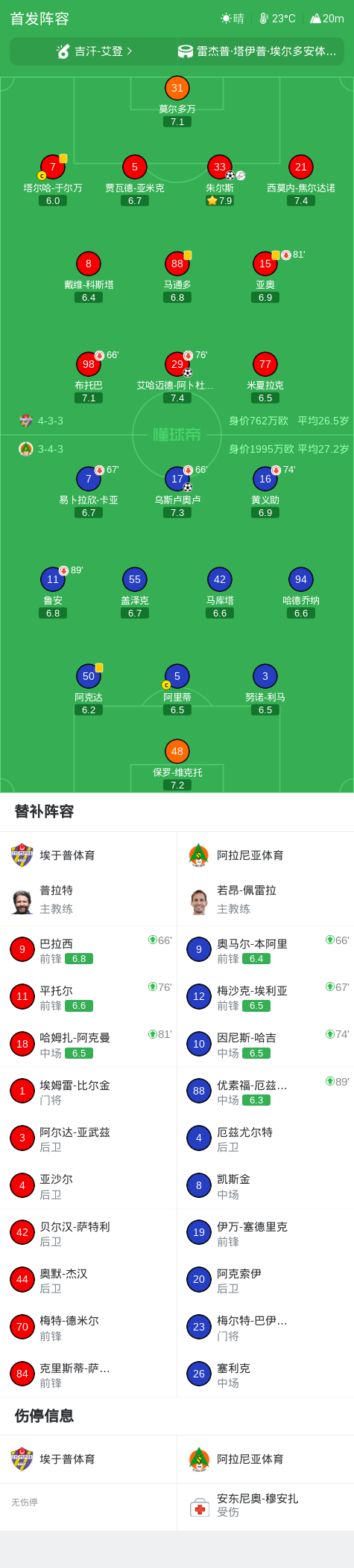View substitute 奥马尔·本阿里 details
Screen dimensions: 354x1568
coord(265,950)
